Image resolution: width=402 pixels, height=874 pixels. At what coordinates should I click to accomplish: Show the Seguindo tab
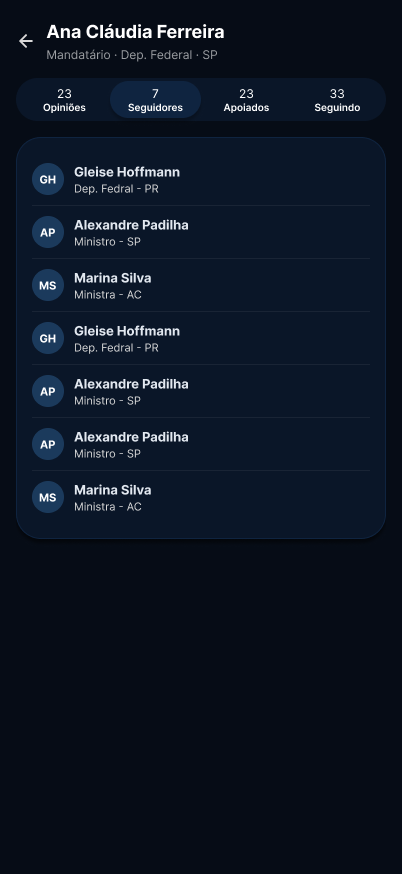[337, 100]
